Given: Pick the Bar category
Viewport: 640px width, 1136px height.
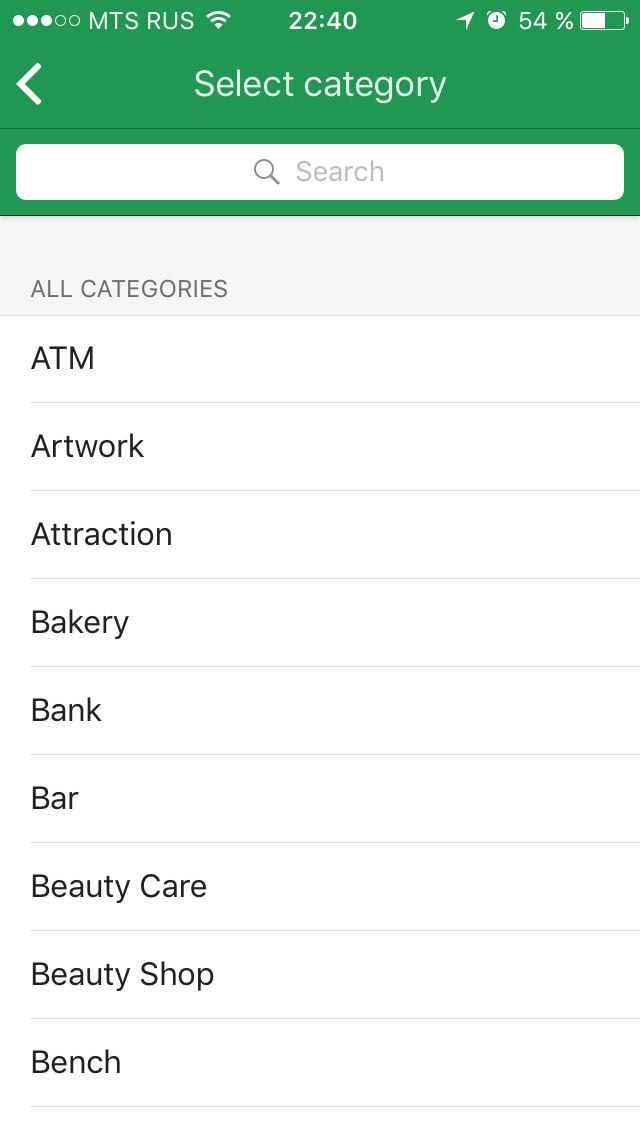Looking at the screenshot, I should coord(320,798).
